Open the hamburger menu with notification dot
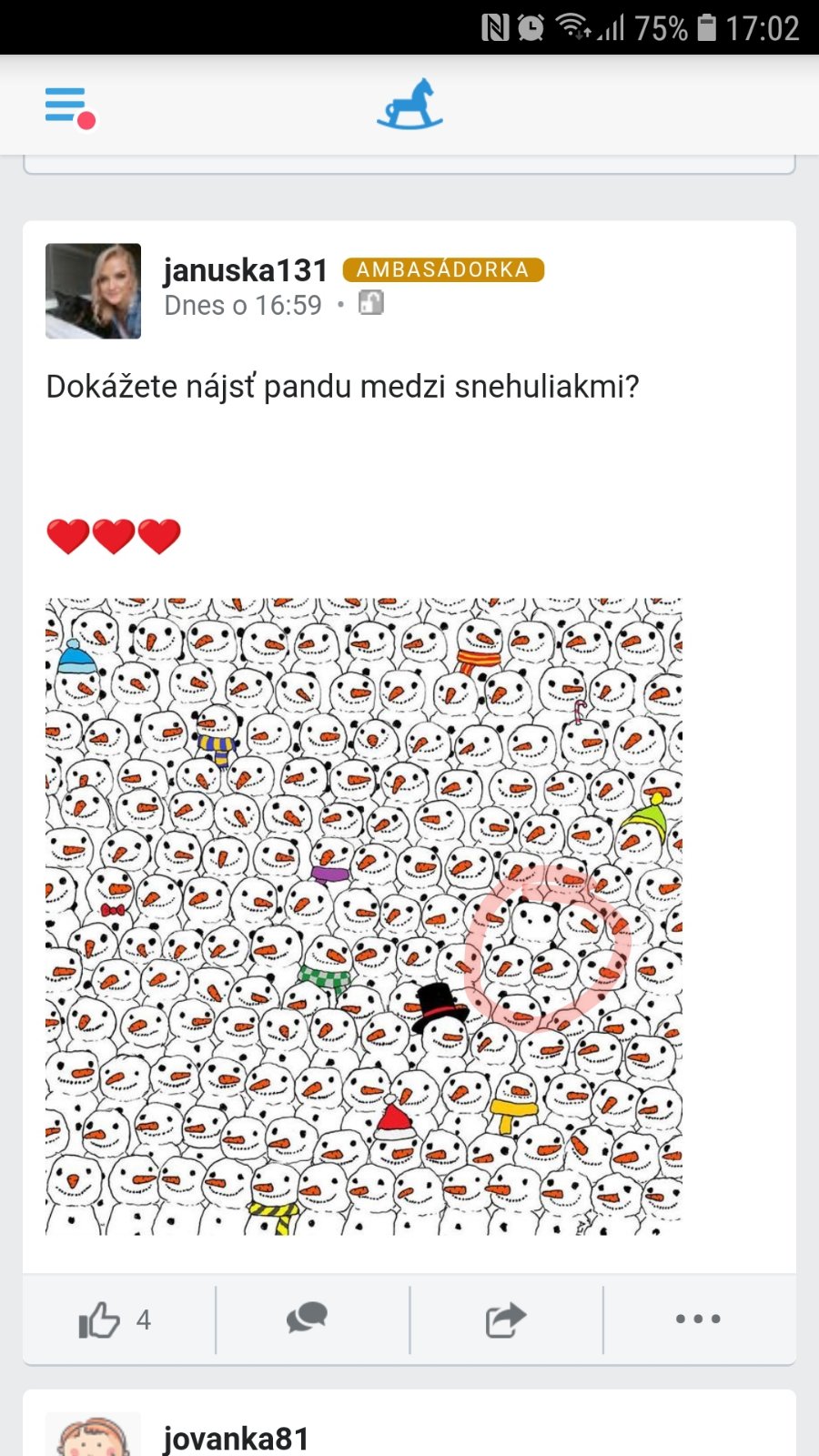 [69, 107]
